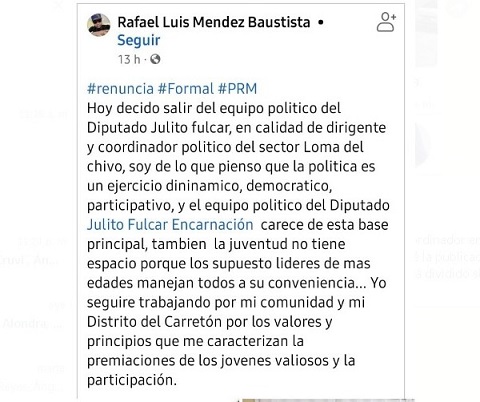
Task: Tap the add friend icon
Action: click(x=386, y=22)
